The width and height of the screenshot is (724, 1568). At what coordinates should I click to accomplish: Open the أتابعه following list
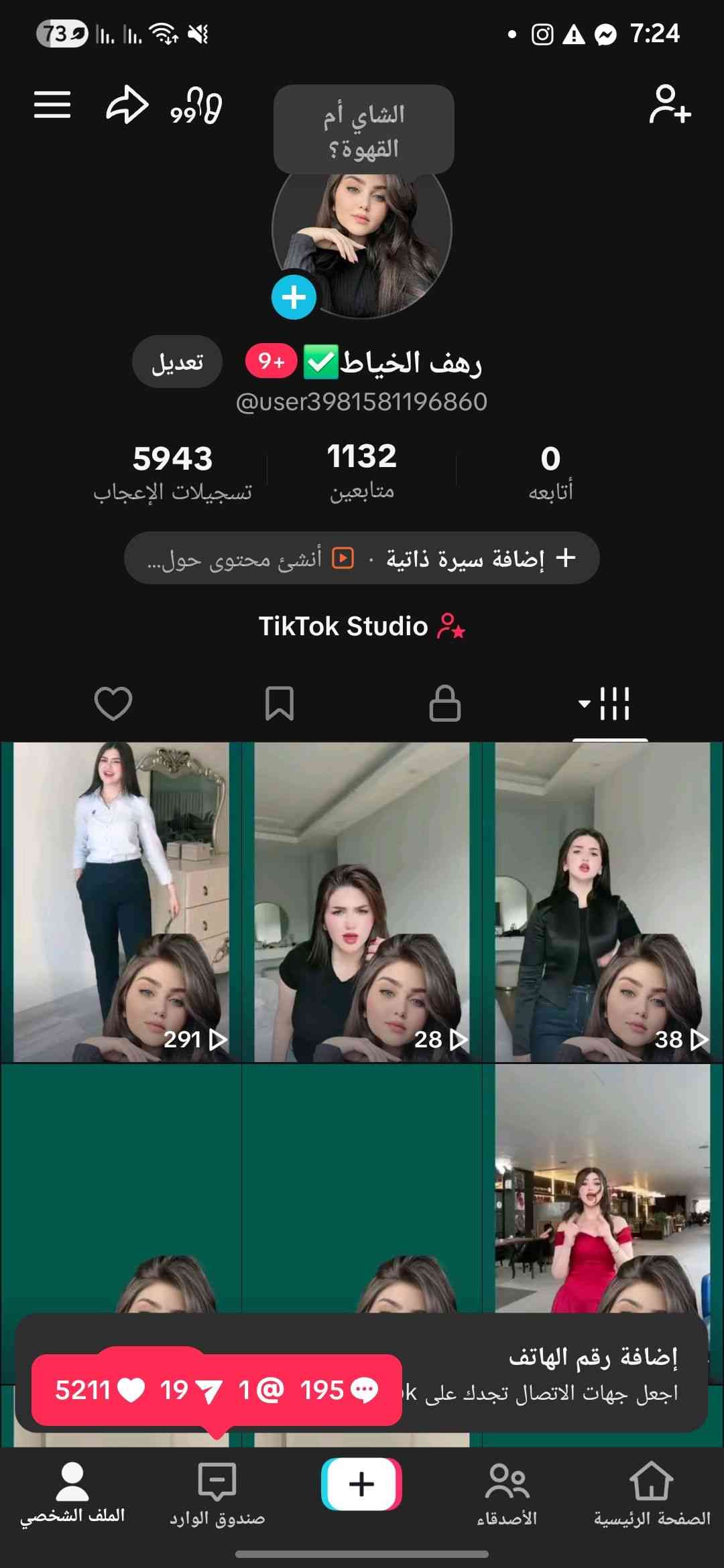point(550,472)
